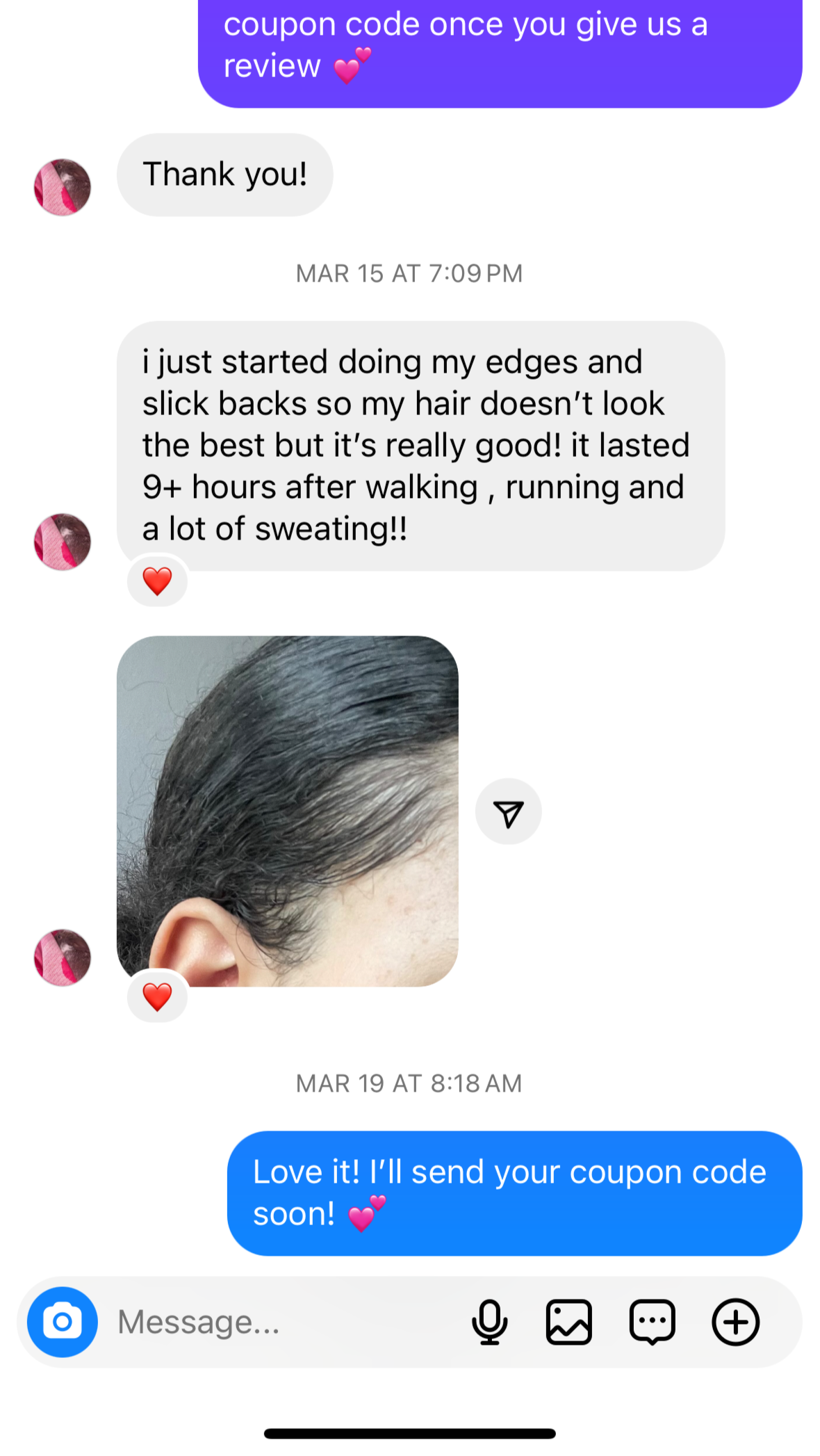View the heart reaction under the photo
This screenshot has width=820, height=1456.
tap(158, 996)
